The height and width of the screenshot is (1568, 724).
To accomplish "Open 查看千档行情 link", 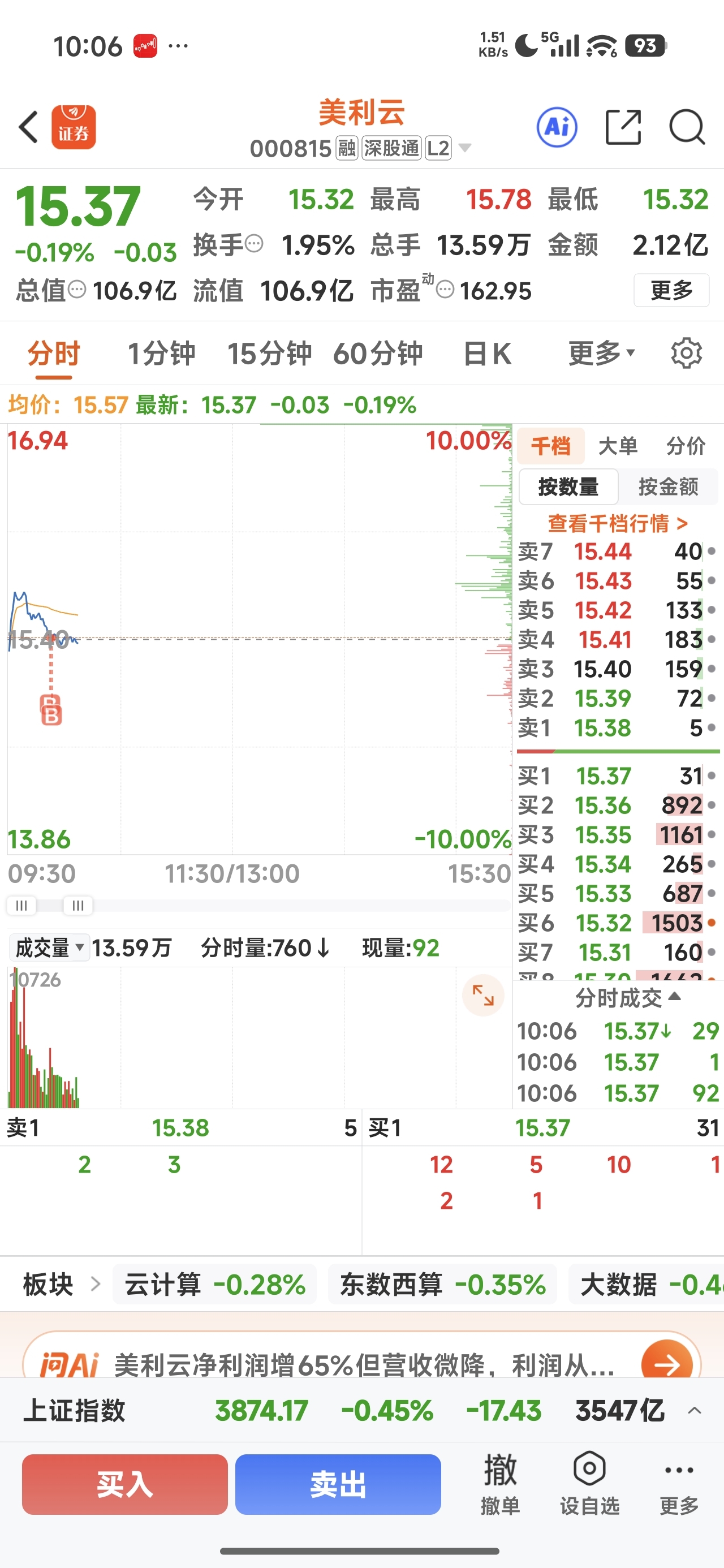I will click(x=618, y=523).
